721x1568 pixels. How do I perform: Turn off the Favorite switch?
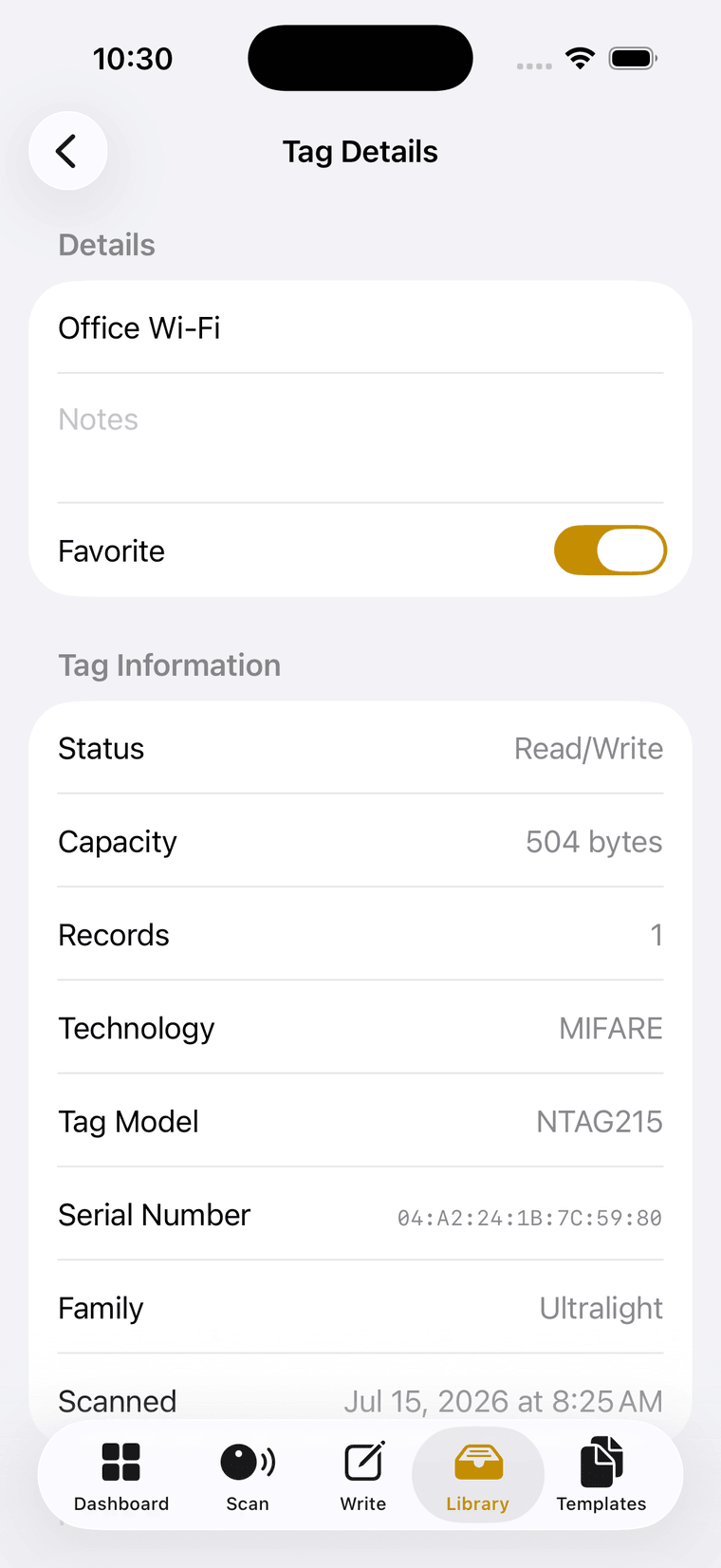coord(610,551)
